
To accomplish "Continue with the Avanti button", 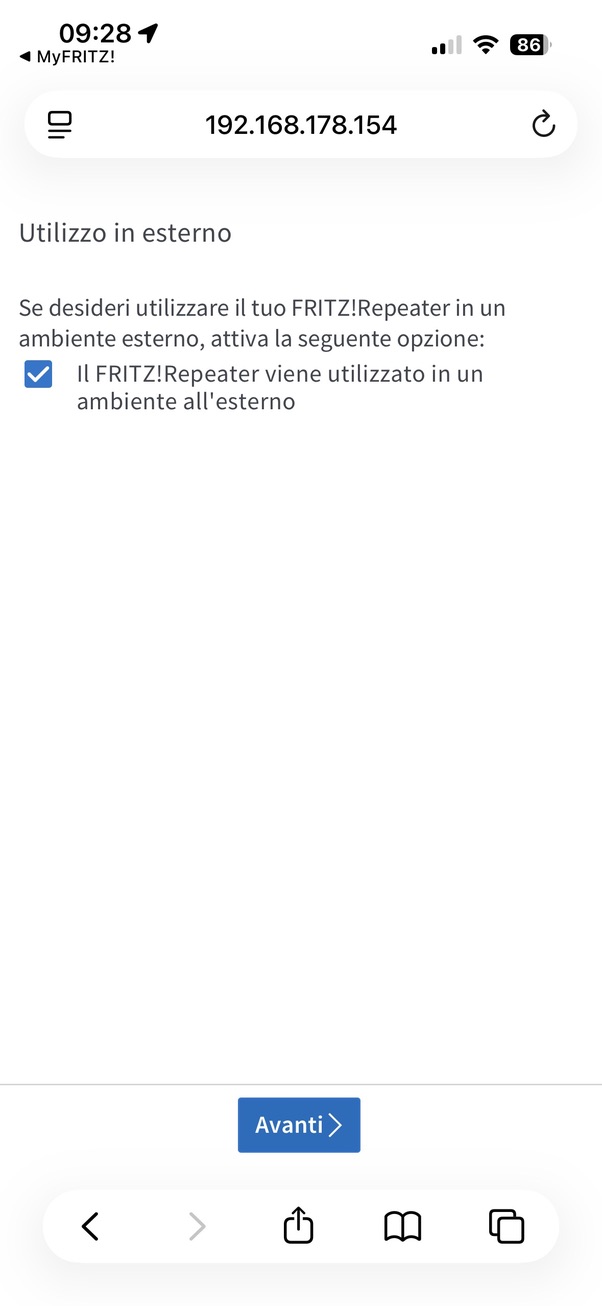I will 299,1125.
